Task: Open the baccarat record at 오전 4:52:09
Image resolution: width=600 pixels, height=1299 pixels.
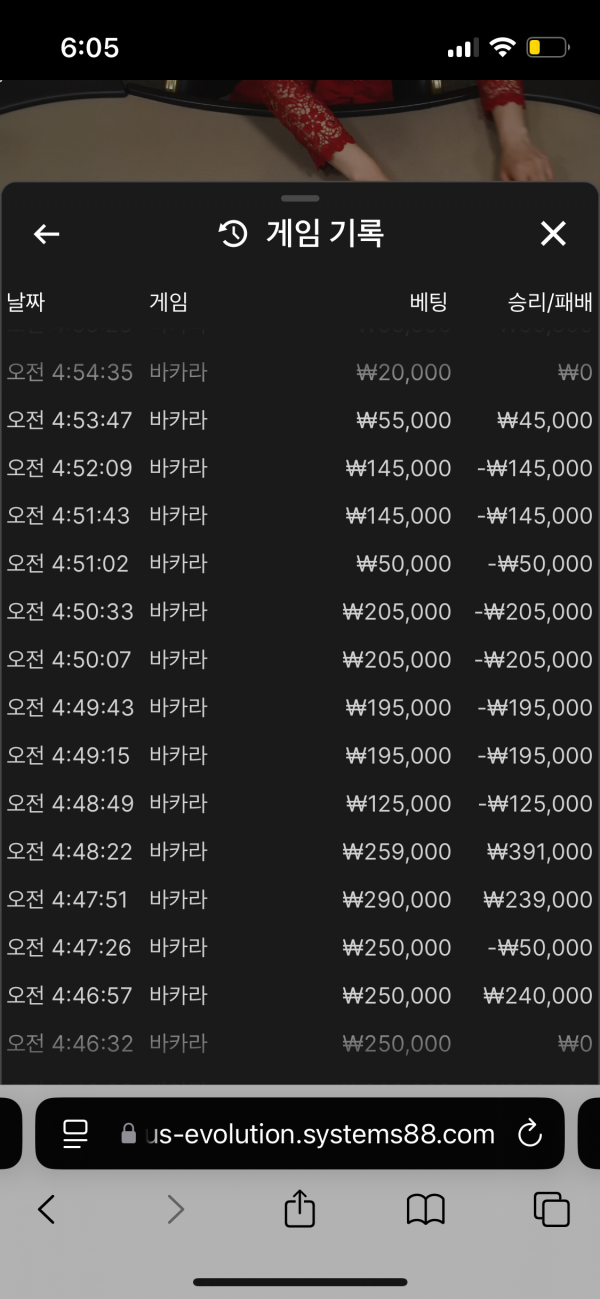Action: click(300, 468)
